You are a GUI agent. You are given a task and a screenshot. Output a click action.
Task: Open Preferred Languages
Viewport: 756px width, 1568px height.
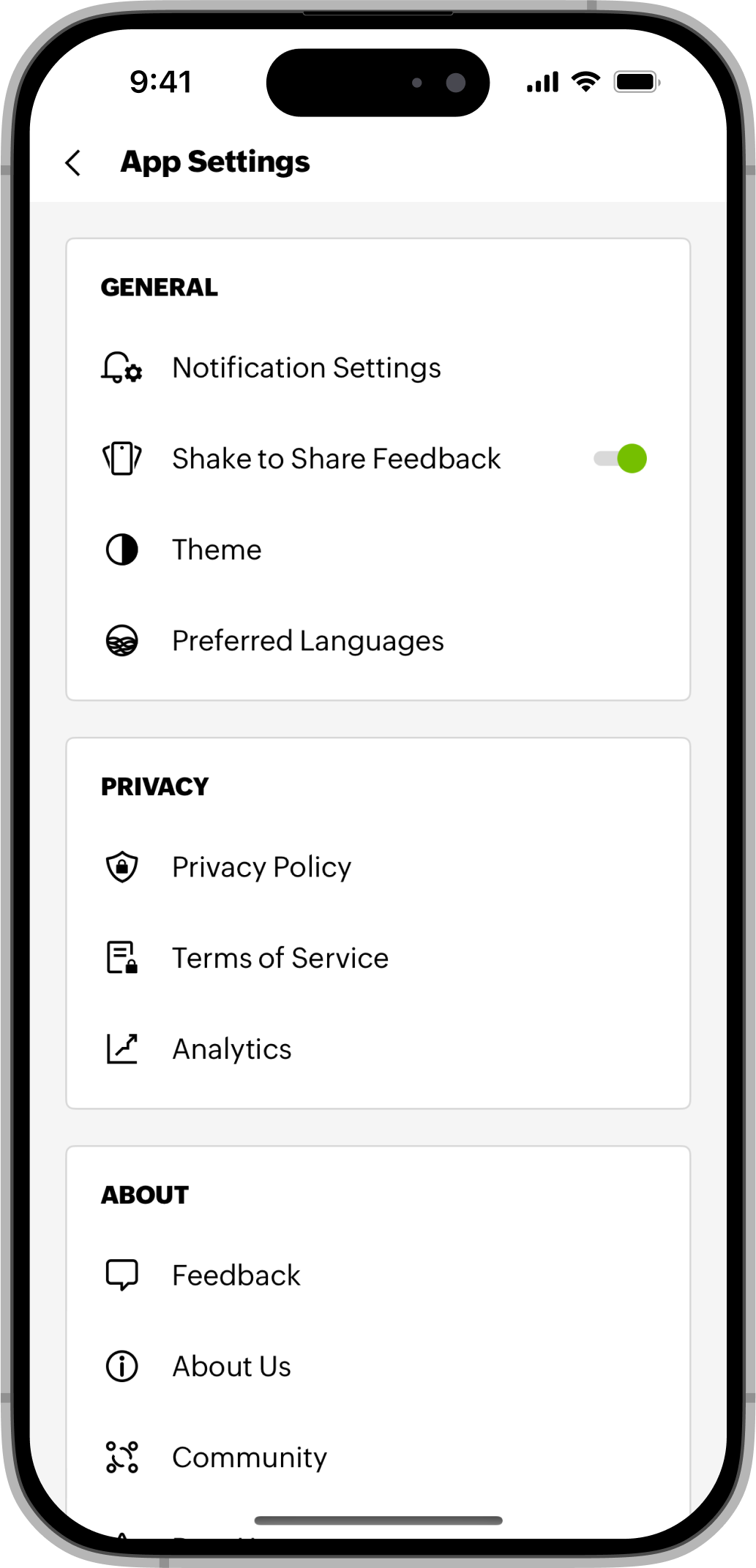pos(307,641)
